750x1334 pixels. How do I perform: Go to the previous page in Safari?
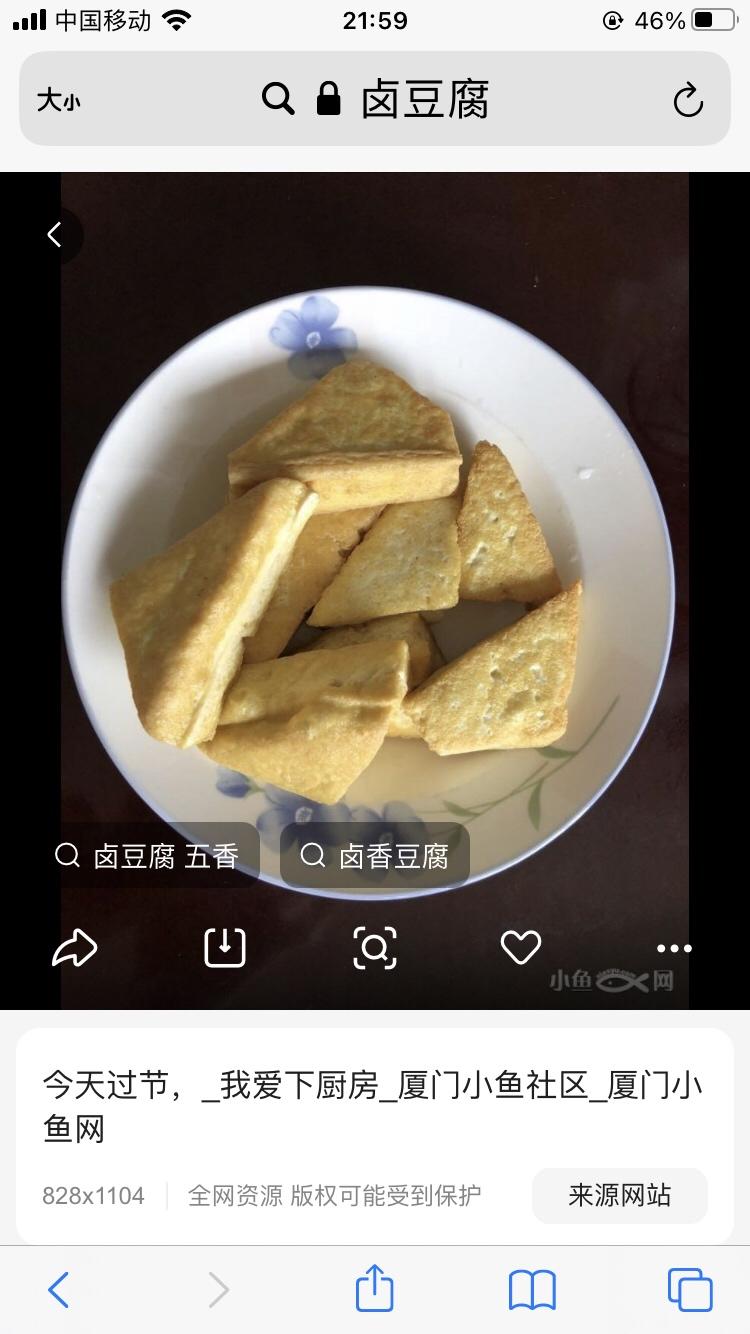[x=59, y=1290]
